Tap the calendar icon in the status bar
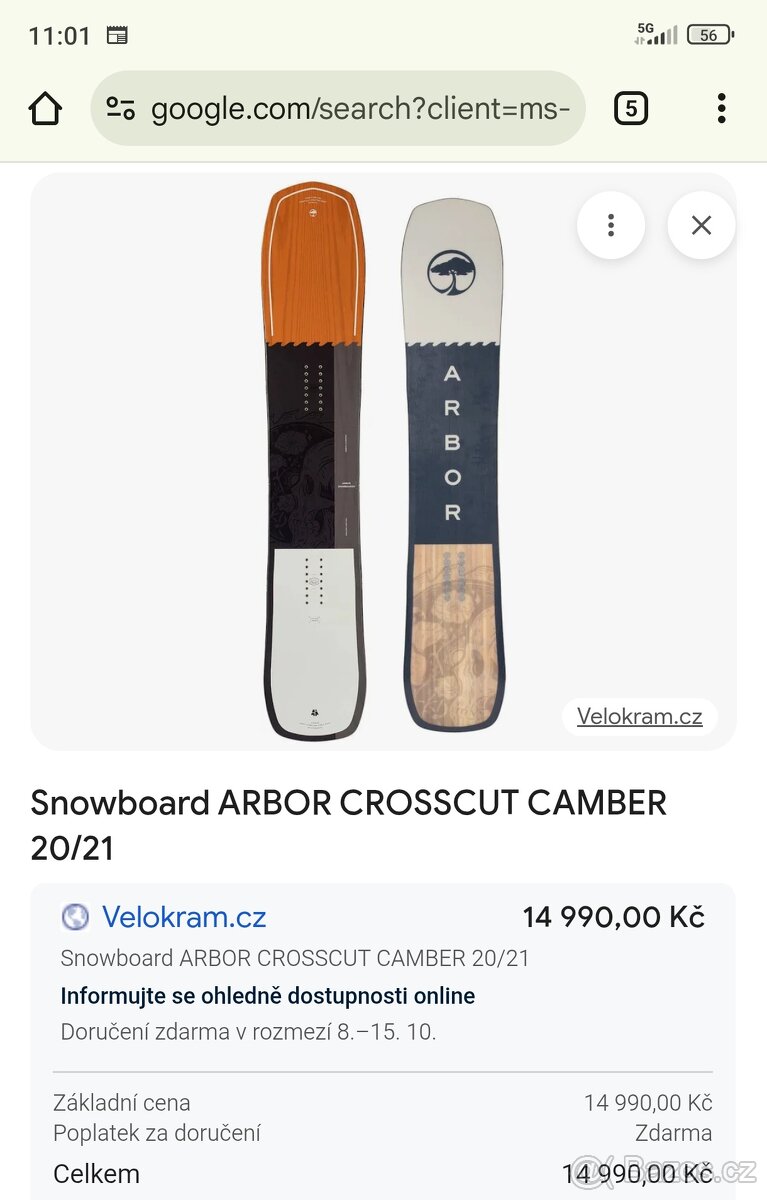 point(120,34)
